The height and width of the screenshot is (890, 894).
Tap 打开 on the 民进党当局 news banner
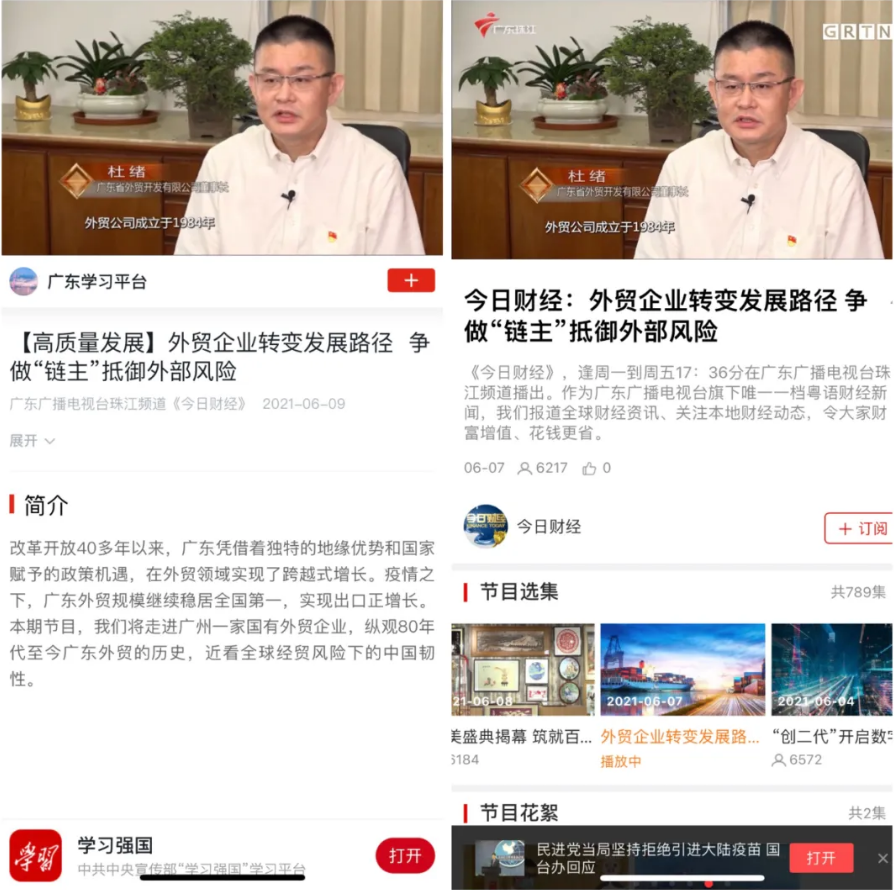(821, 858)
